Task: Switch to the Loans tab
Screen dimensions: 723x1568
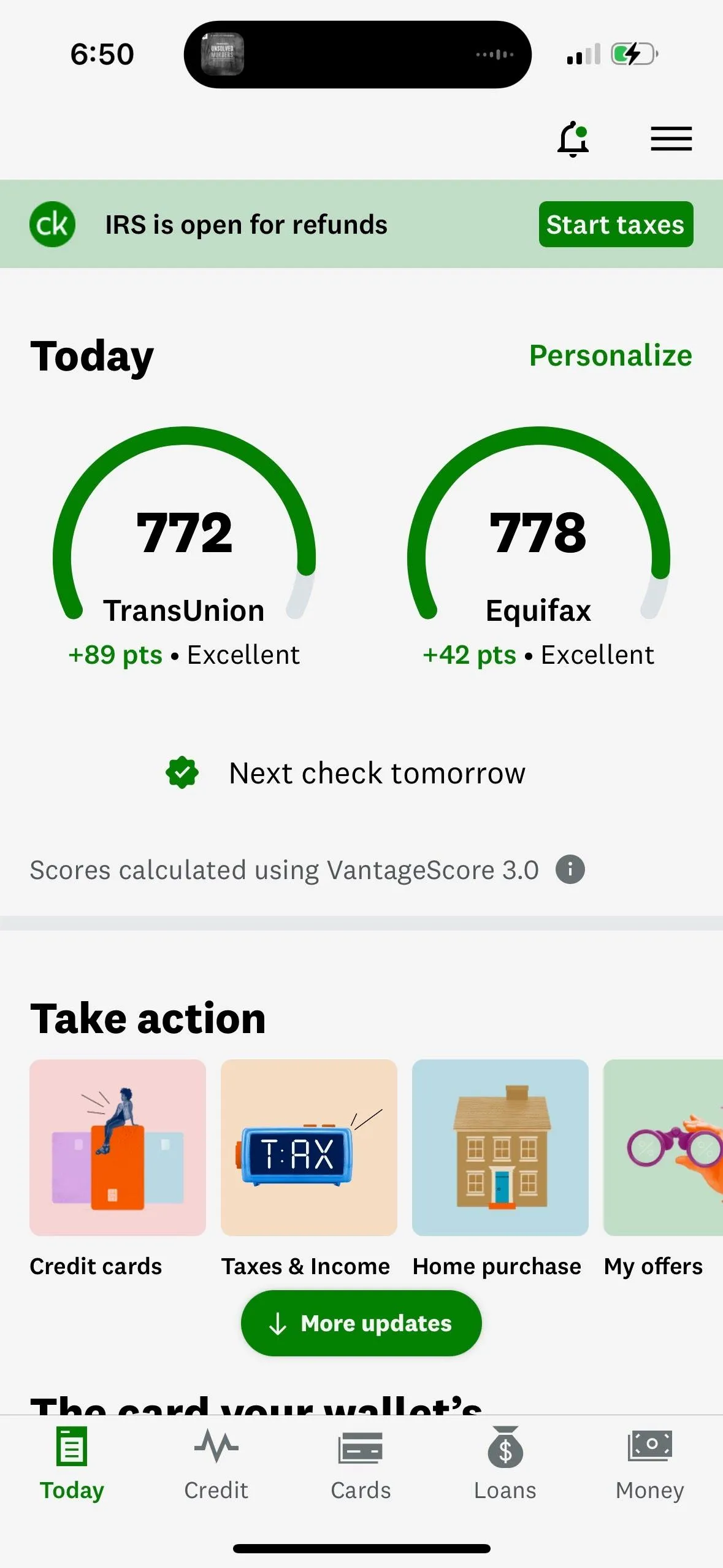Action: [x=505, y=1463]
